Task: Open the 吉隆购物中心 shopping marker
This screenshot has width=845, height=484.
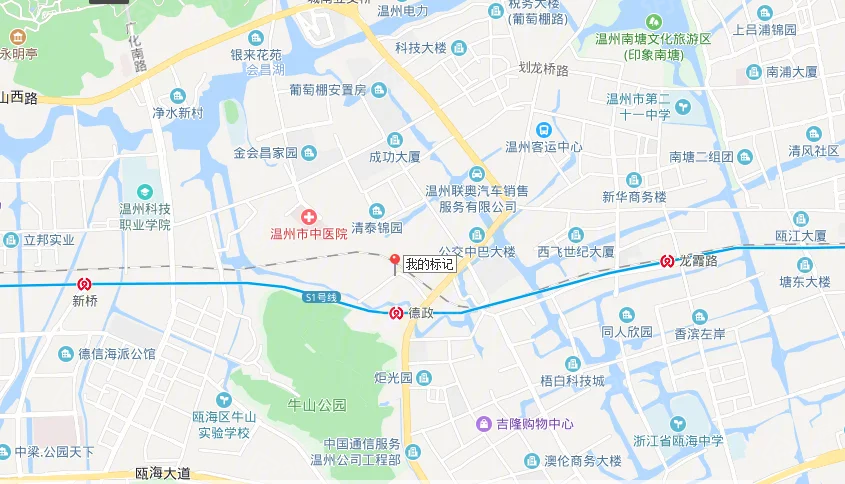Action: [484, 424]
